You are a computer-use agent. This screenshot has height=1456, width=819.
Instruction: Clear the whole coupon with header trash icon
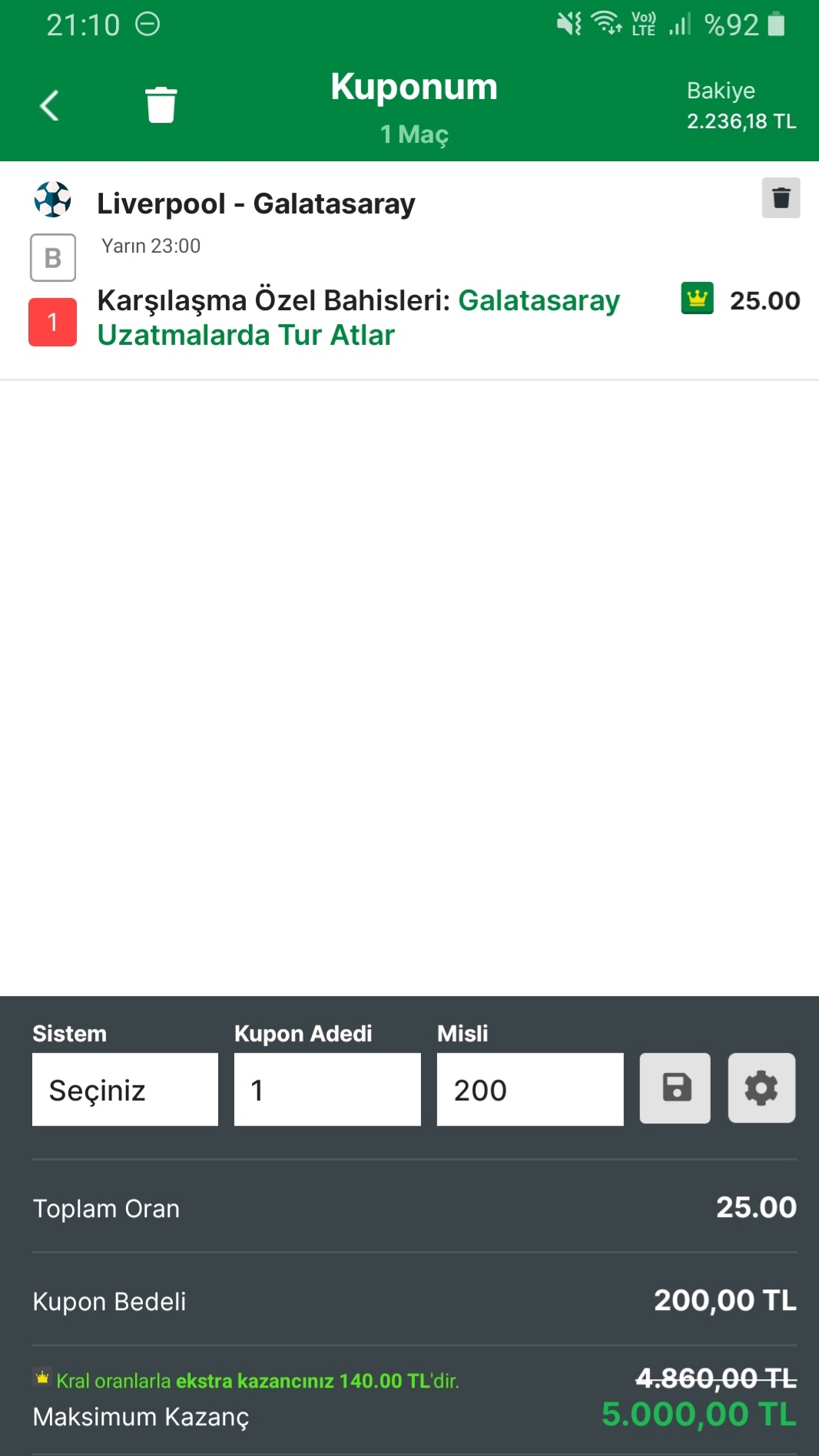161,105
